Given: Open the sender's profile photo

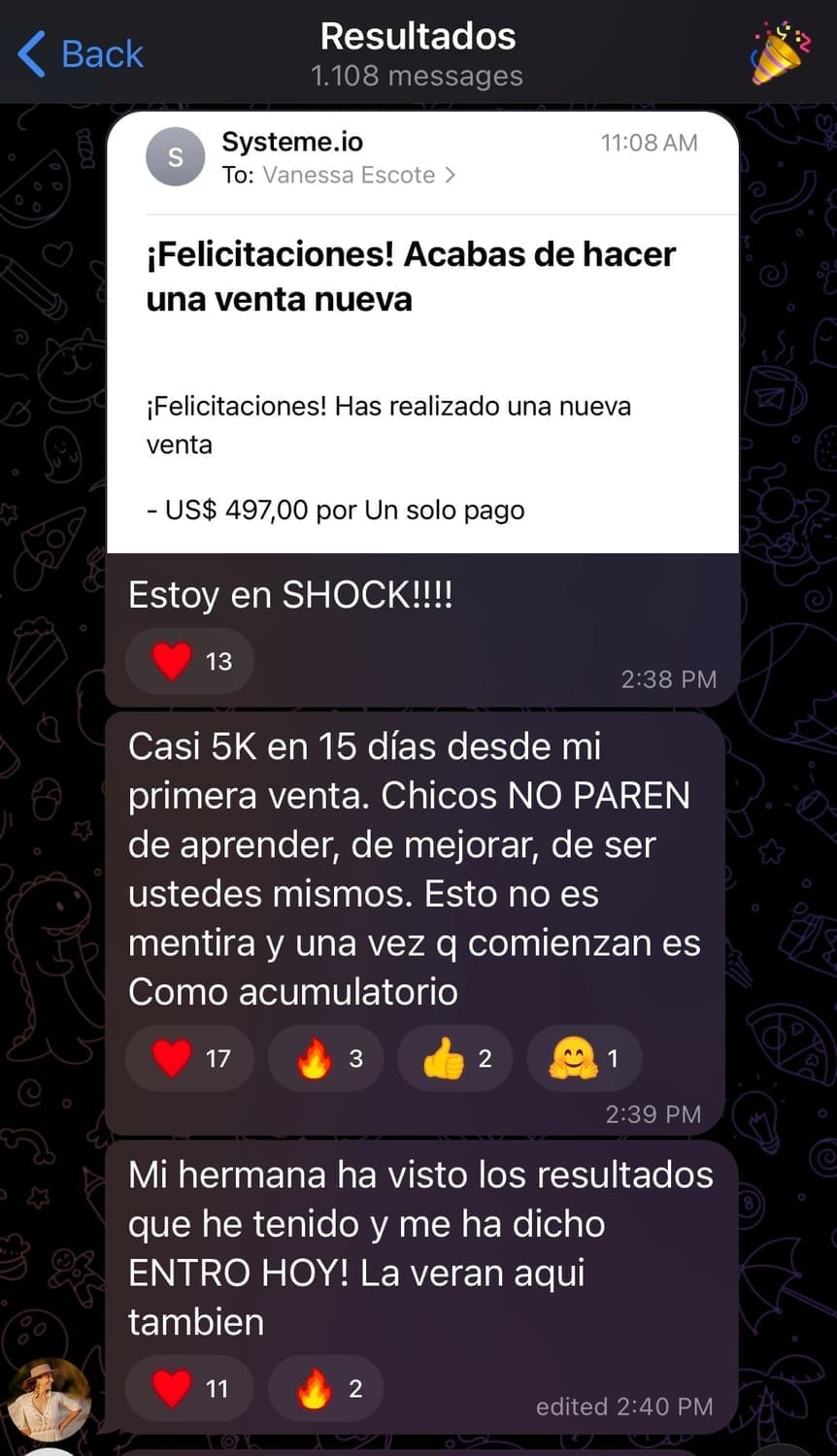Looking at the screenshot, I should [50, 1398].
